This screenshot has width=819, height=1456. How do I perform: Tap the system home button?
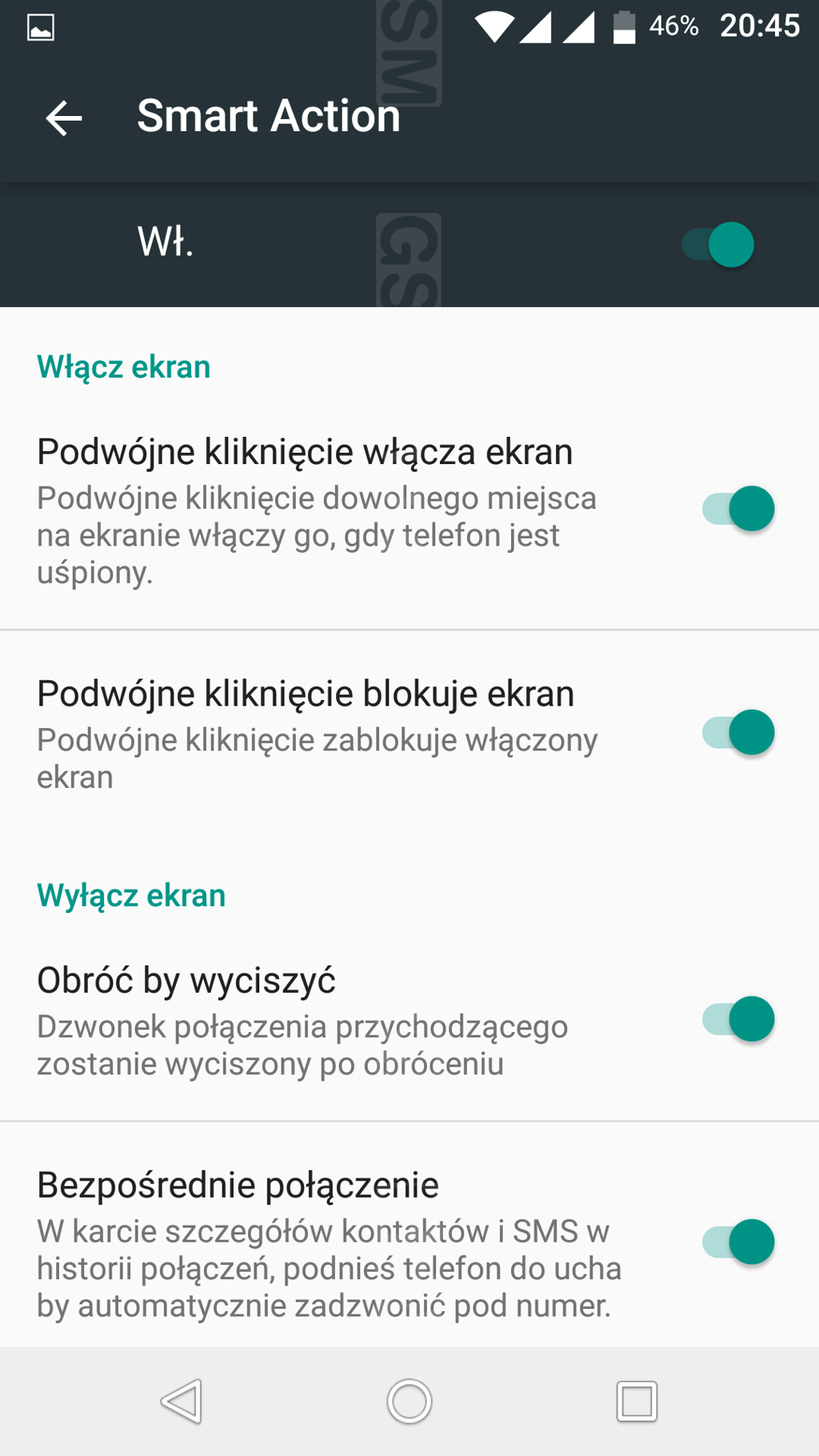point(409,1402)
